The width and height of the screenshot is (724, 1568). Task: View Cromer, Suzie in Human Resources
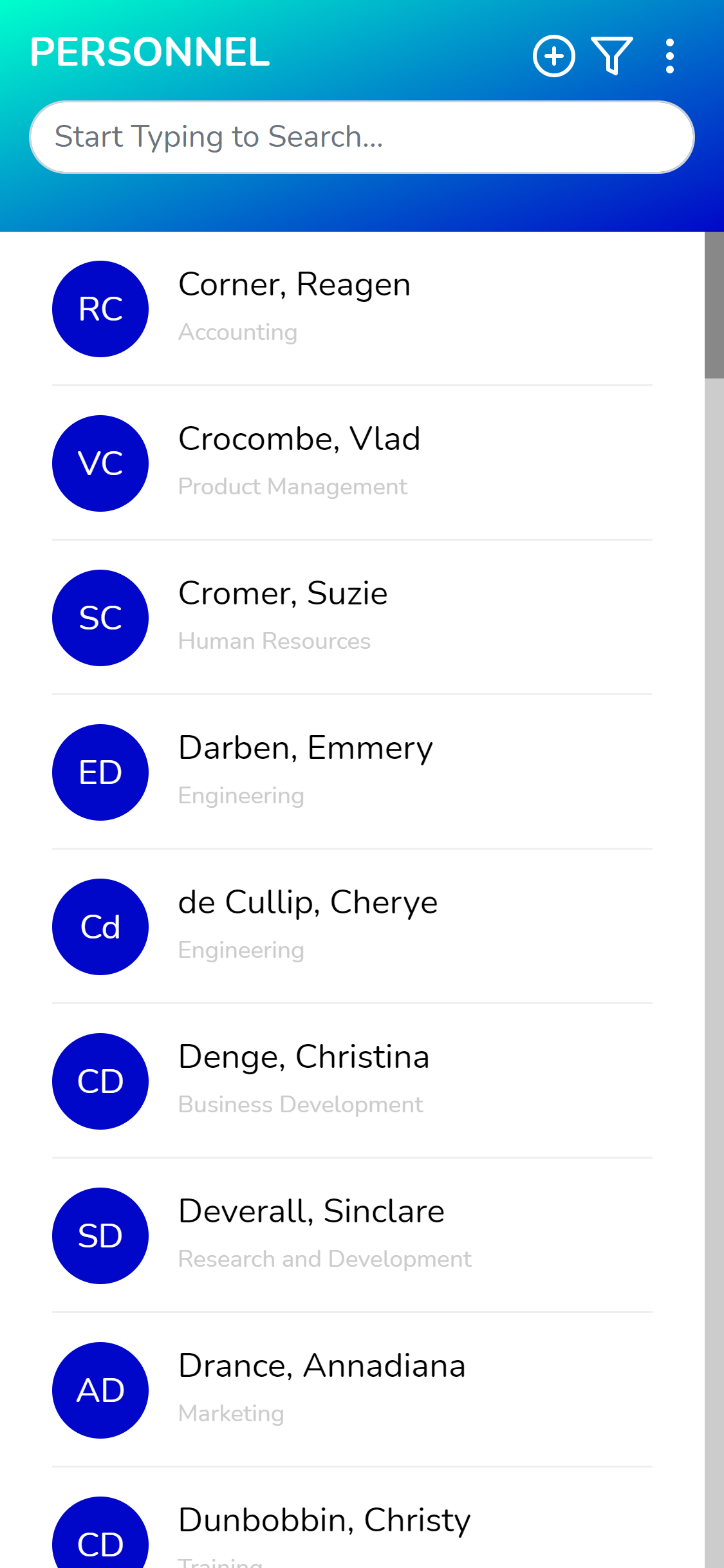pyautogui.click(x=352, y=618)
